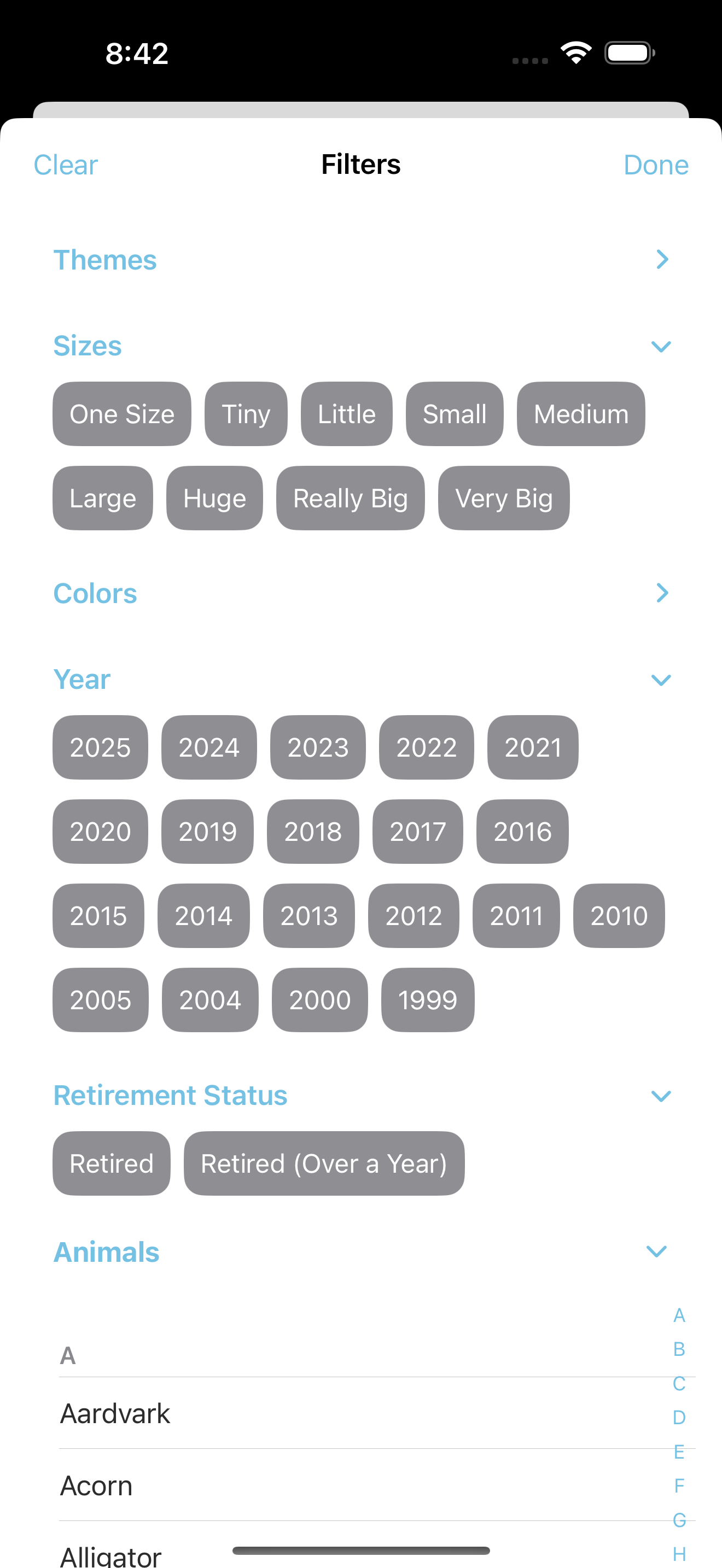
Task: Select the Huge size option
Action: click(214, 498)
